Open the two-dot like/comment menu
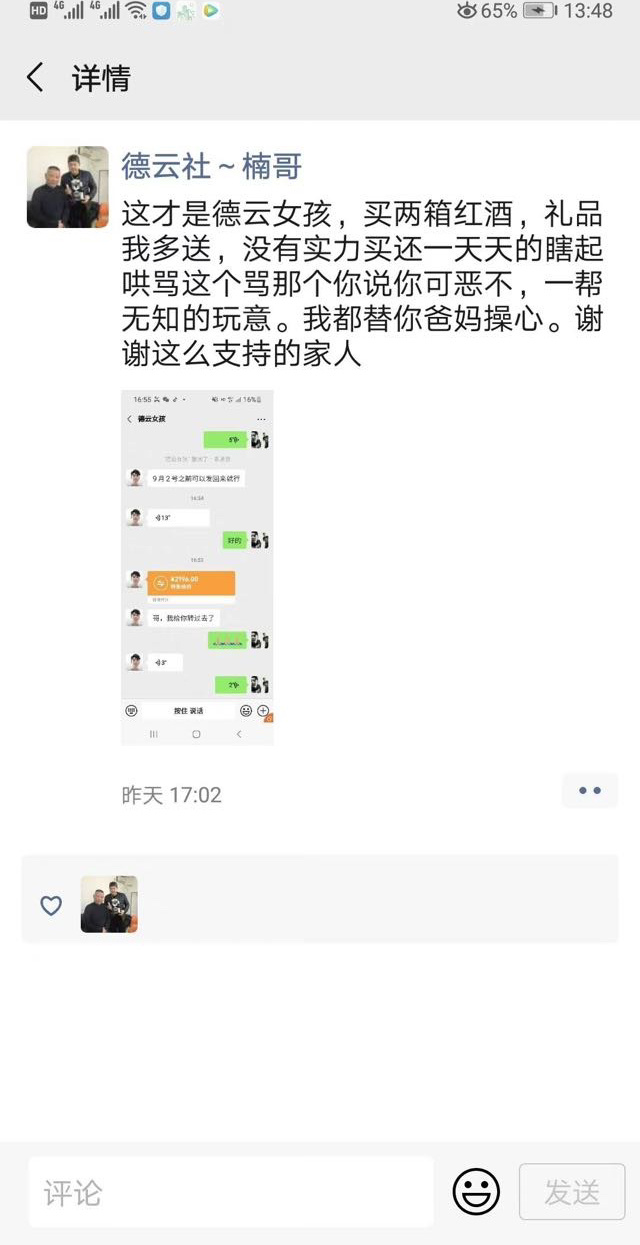The height and width of the screenshot is (1245, 640). pos(589,791)
